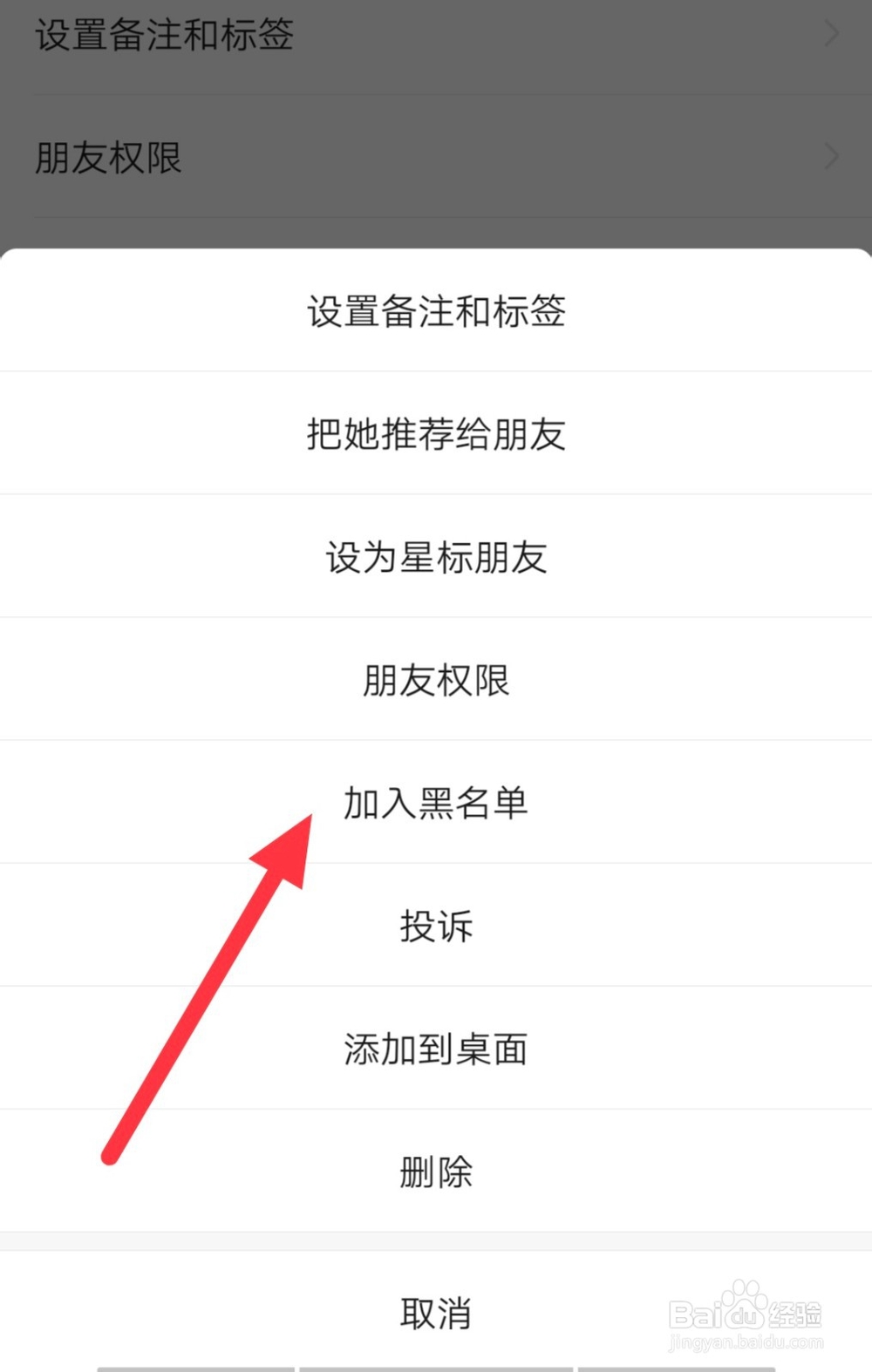Viewport: 872px width, 1372px height.
Task: Open the 设置备注和标签 row behind the overlay
Action: (166, 33)
